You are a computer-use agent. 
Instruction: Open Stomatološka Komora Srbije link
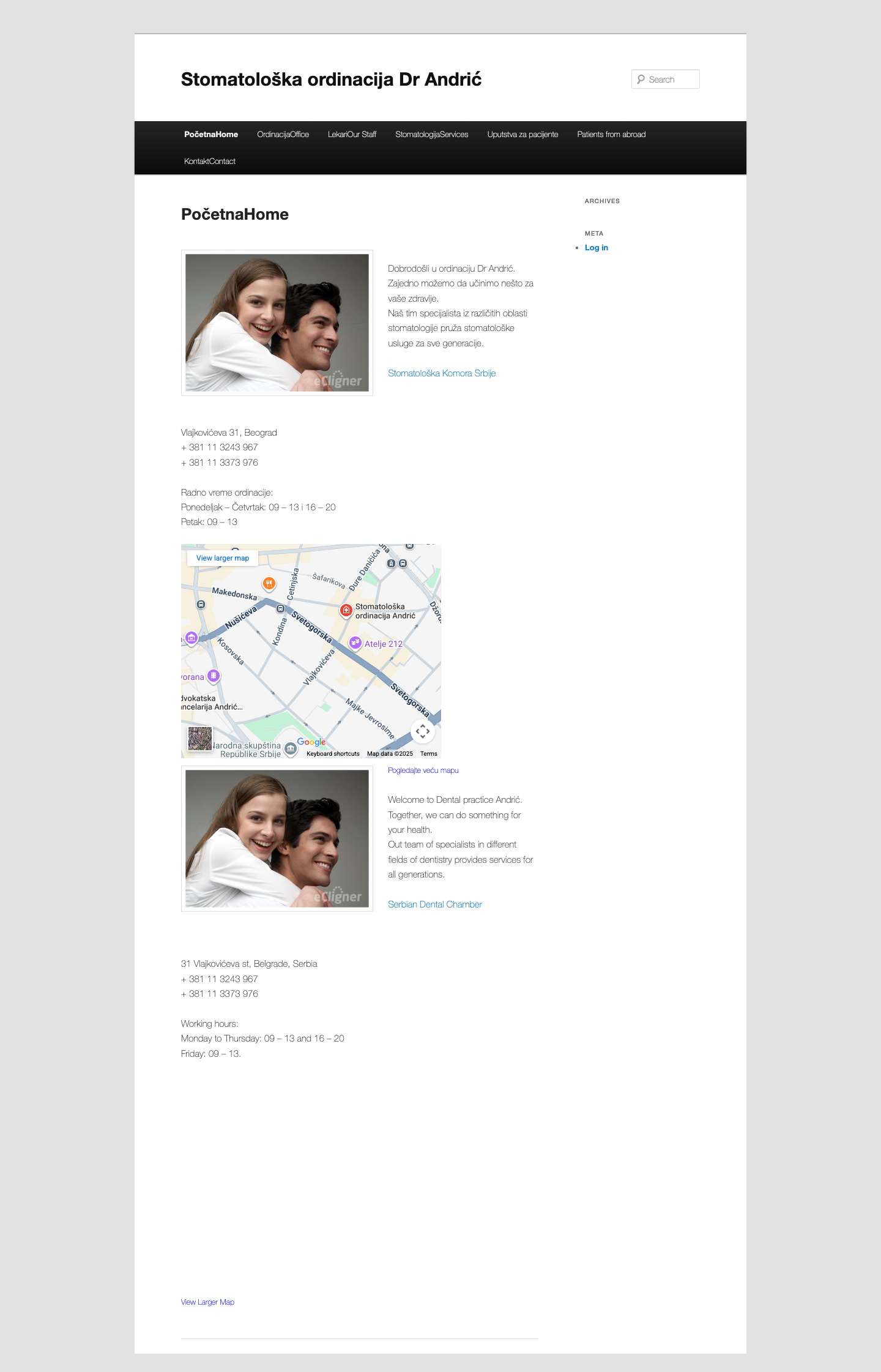[x=441, y=373]
